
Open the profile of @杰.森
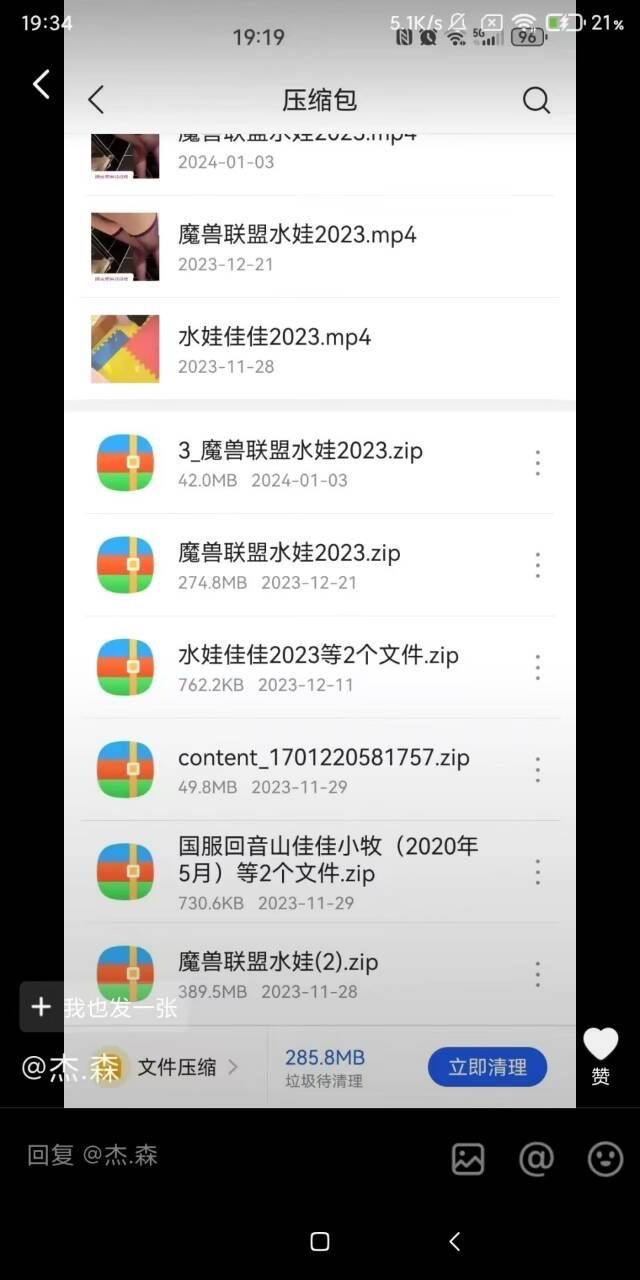click(70, 1067)
